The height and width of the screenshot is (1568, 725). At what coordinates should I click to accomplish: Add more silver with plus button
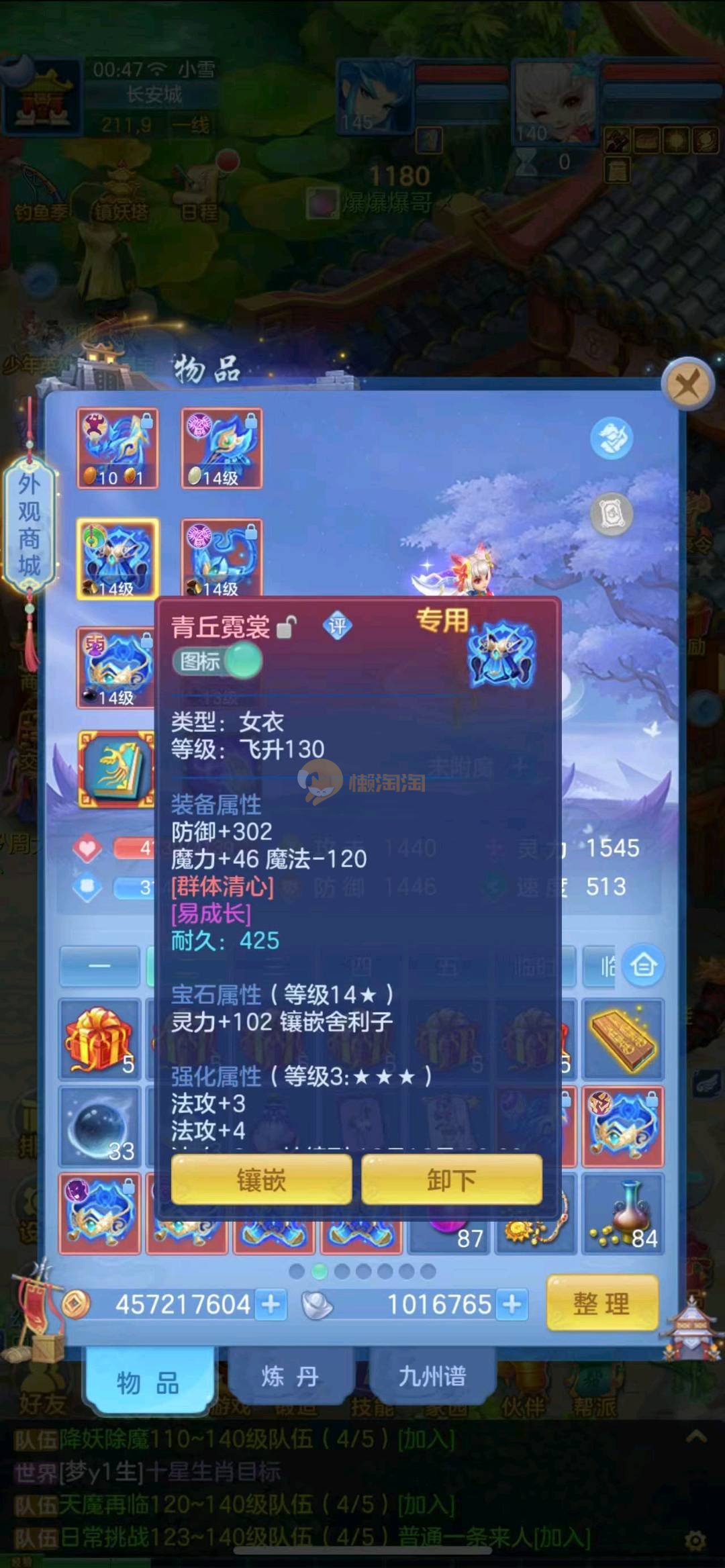[512, 1304]
